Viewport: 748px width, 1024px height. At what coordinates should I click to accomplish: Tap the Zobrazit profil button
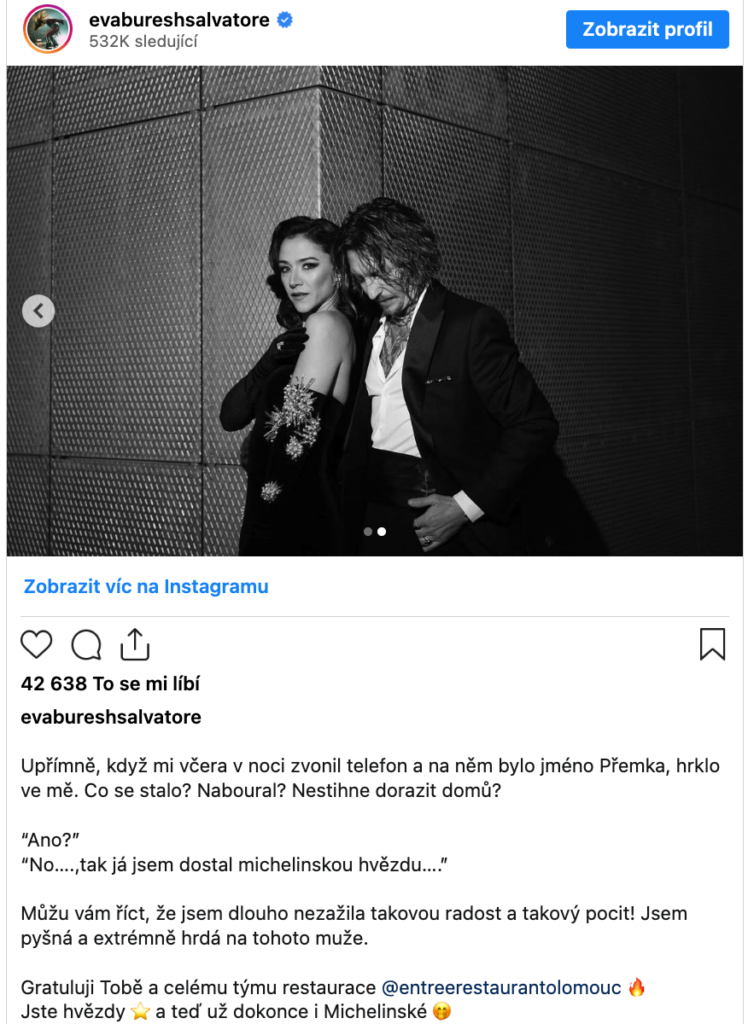[x=648, y=29]
